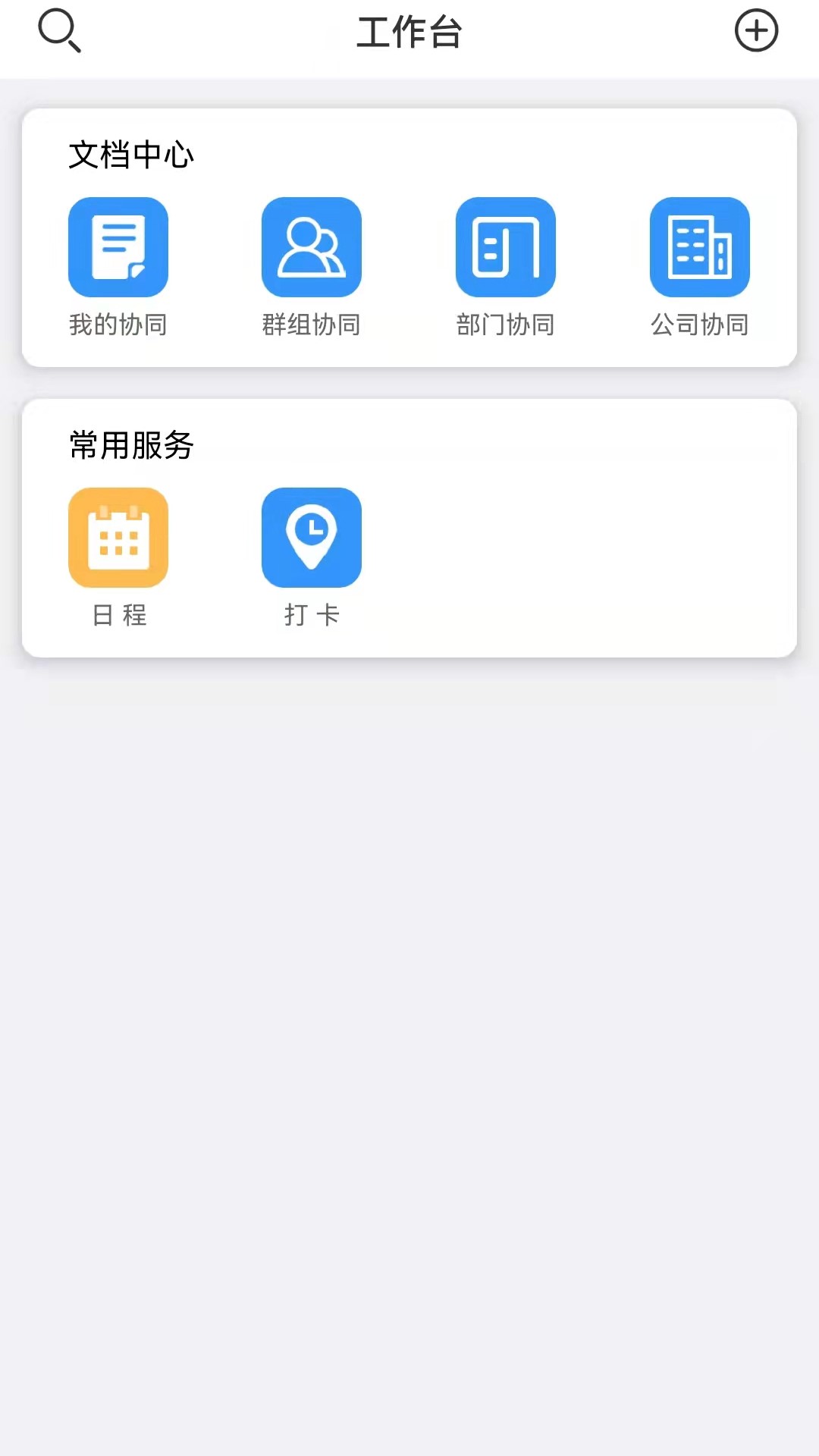The height and width of the screenshot is (1456, 819).
Task: Tap the plus icon at top right
Action: (x=756, y=31)
